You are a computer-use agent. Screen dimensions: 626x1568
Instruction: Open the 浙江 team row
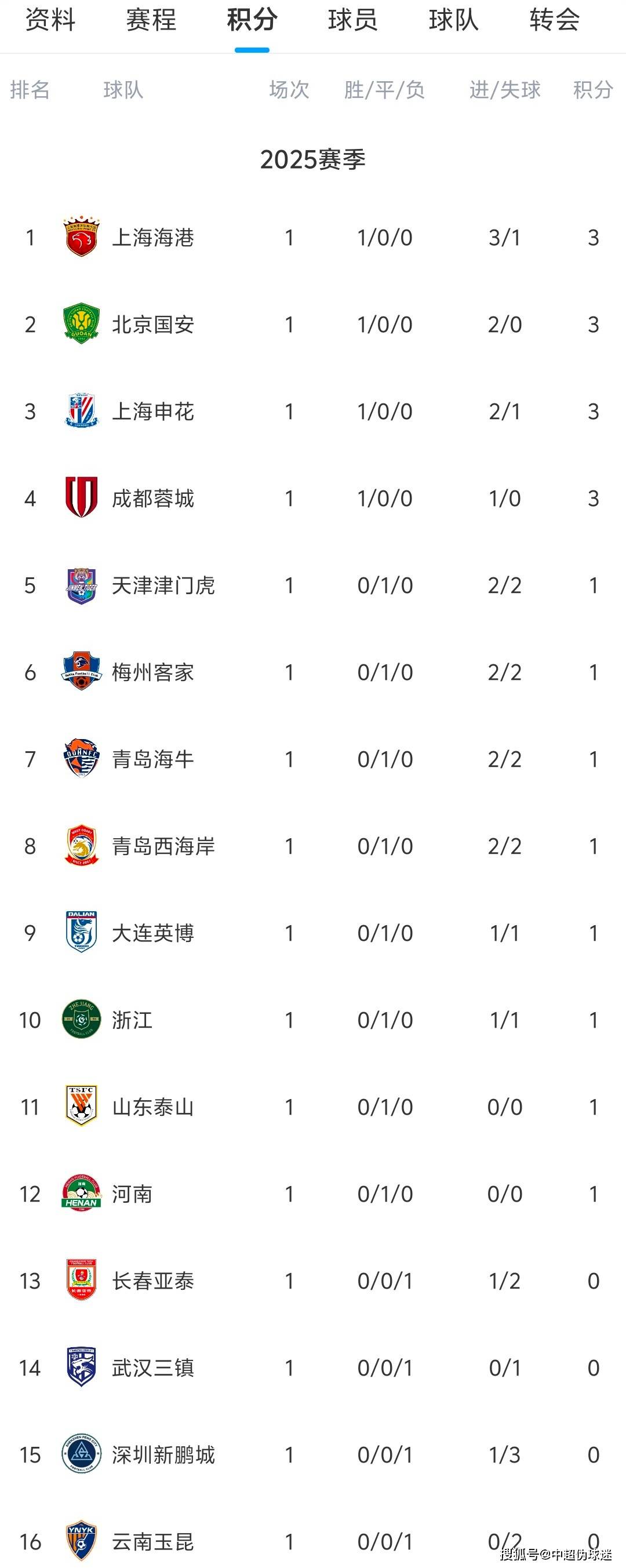tap(132, 1020)
